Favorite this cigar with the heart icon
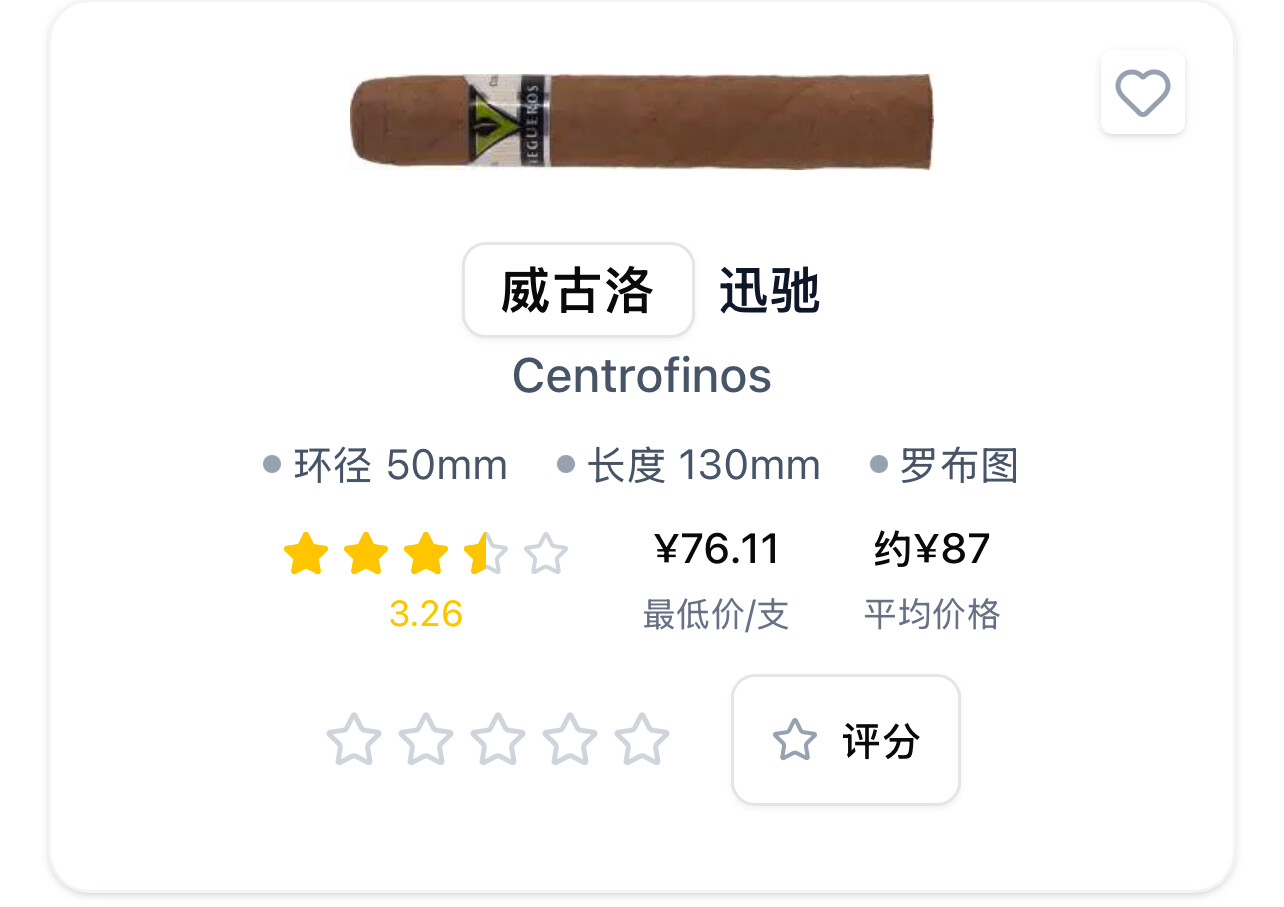Viewport: 1284px width, 907px height. [1142, 93]
